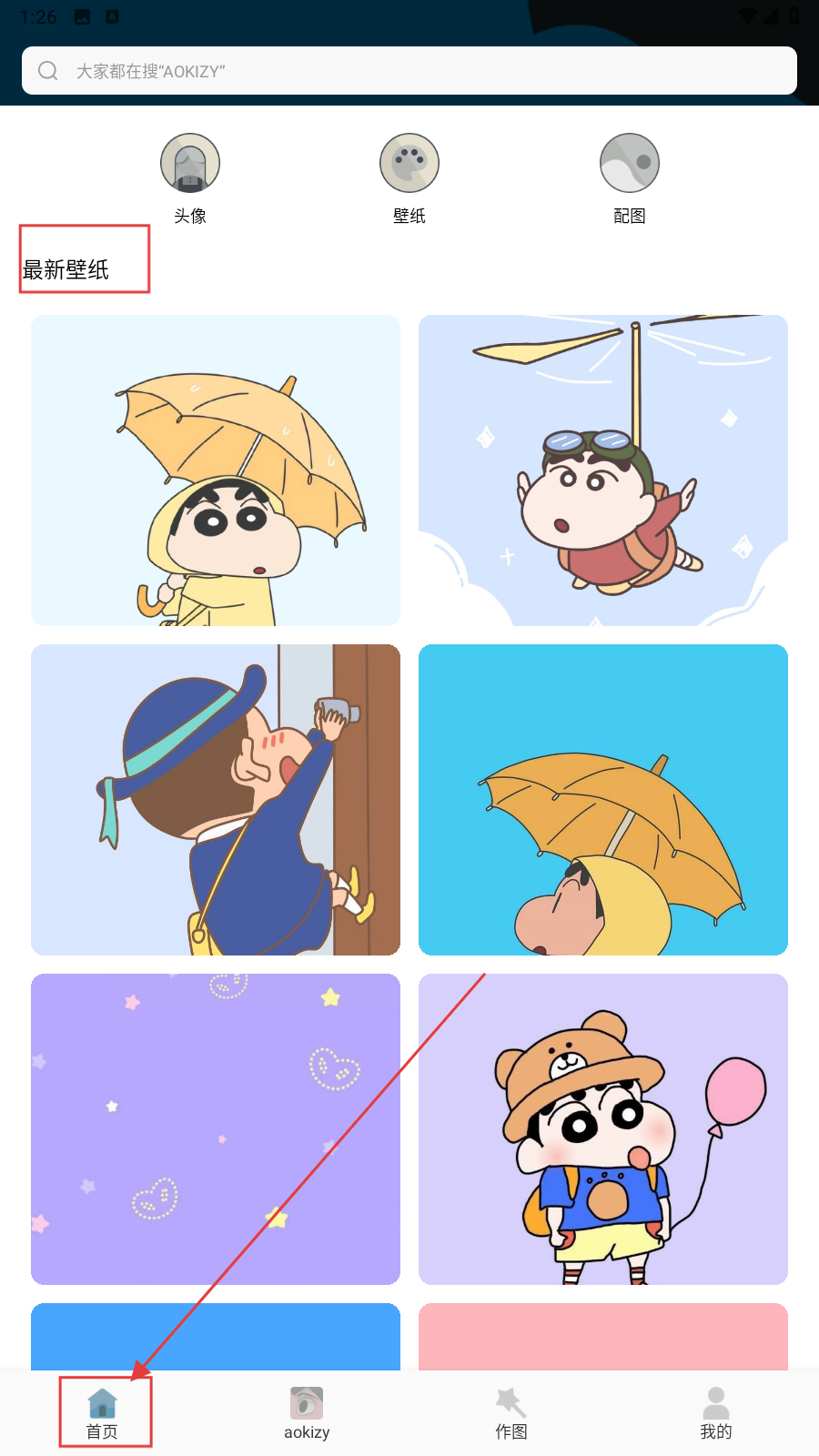Open the search box suggesting AOKIZY
This screenshot has width=819, height=1456.
pos(409,71)
